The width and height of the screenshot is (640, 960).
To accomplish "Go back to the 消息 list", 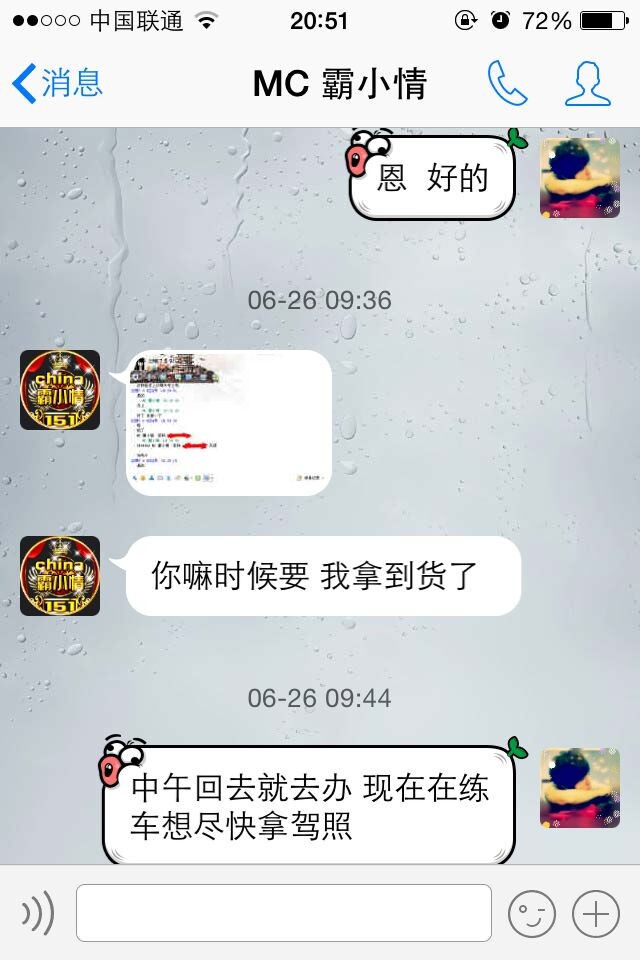I will [x=57, y=84].
